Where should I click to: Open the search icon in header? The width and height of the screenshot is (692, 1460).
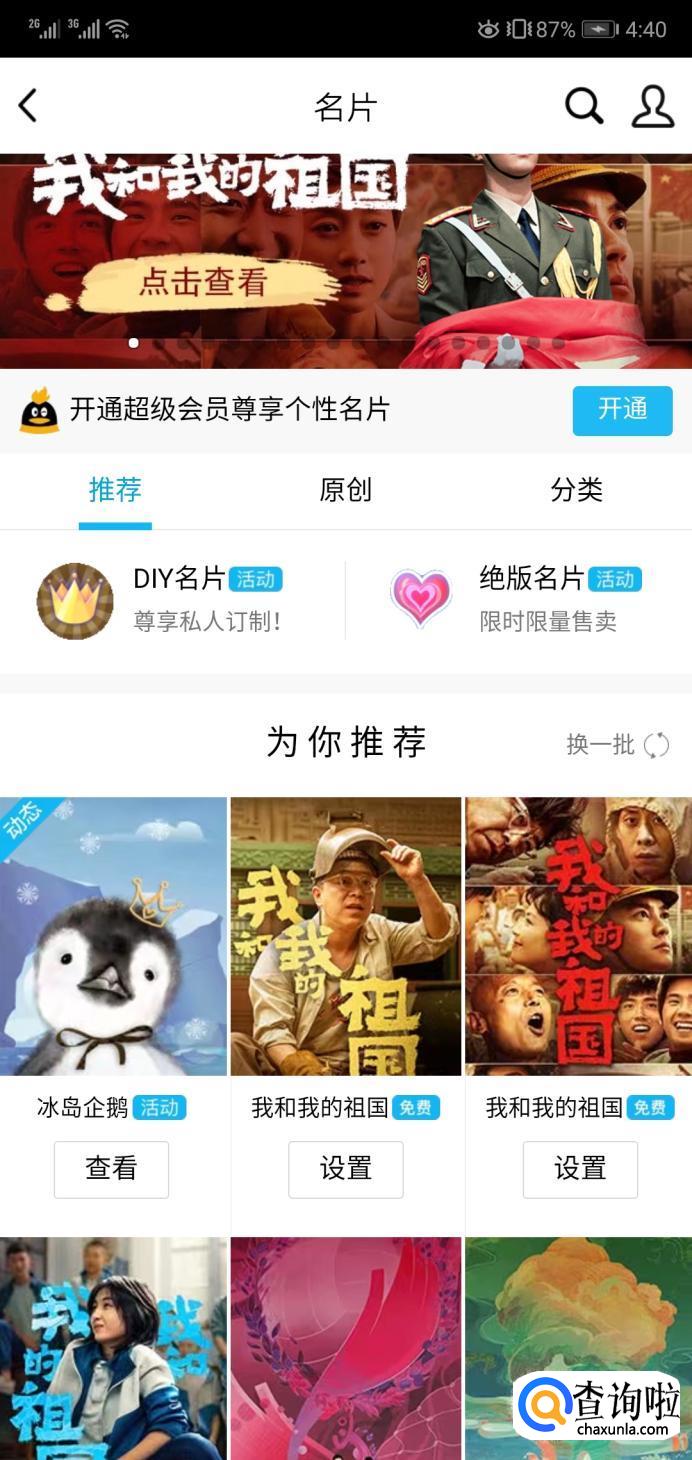[x=584, y=105]
